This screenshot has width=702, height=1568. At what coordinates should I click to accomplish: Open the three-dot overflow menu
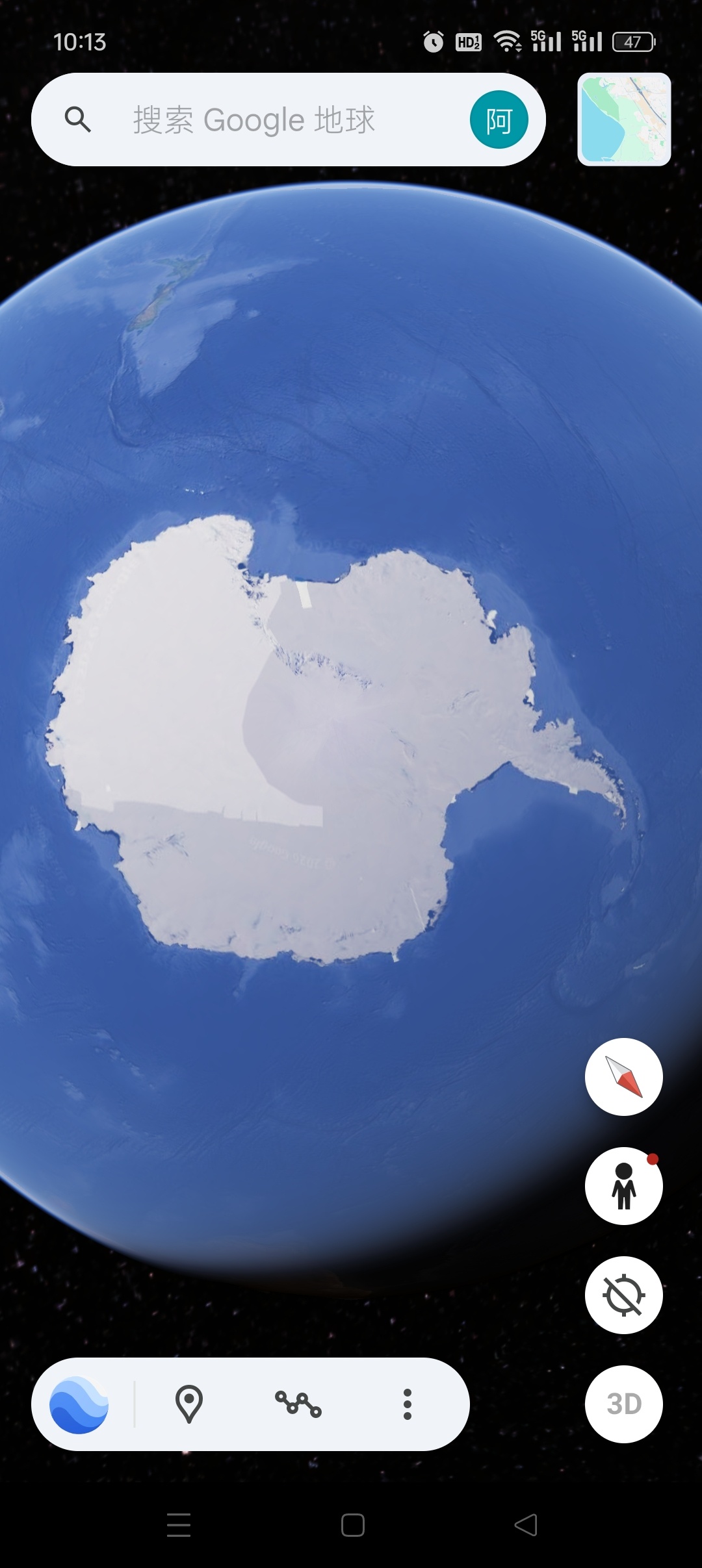pyautogui.click(x=408, y=1404)
